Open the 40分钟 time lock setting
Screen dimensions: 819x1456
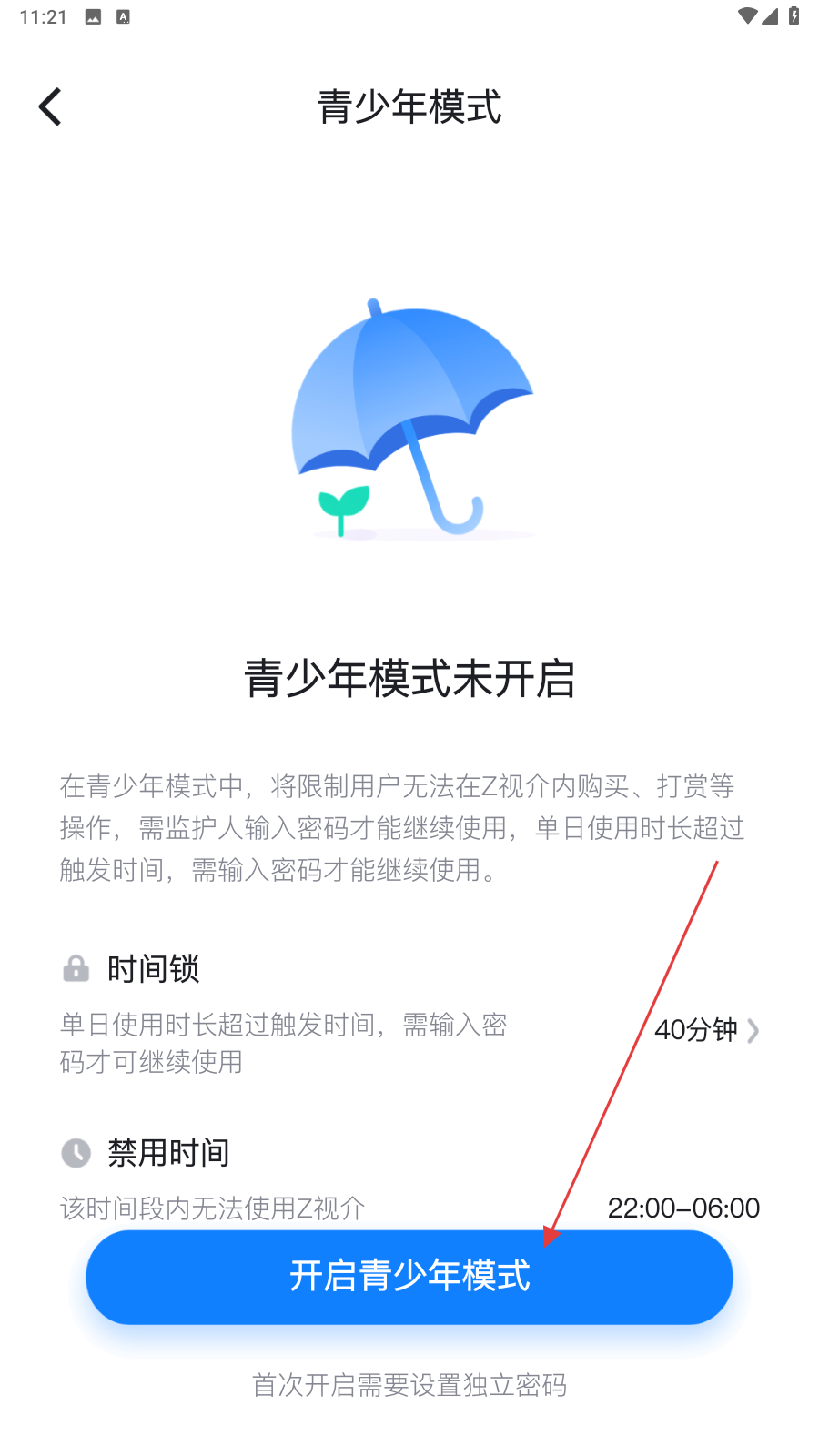pos(706,1030)
